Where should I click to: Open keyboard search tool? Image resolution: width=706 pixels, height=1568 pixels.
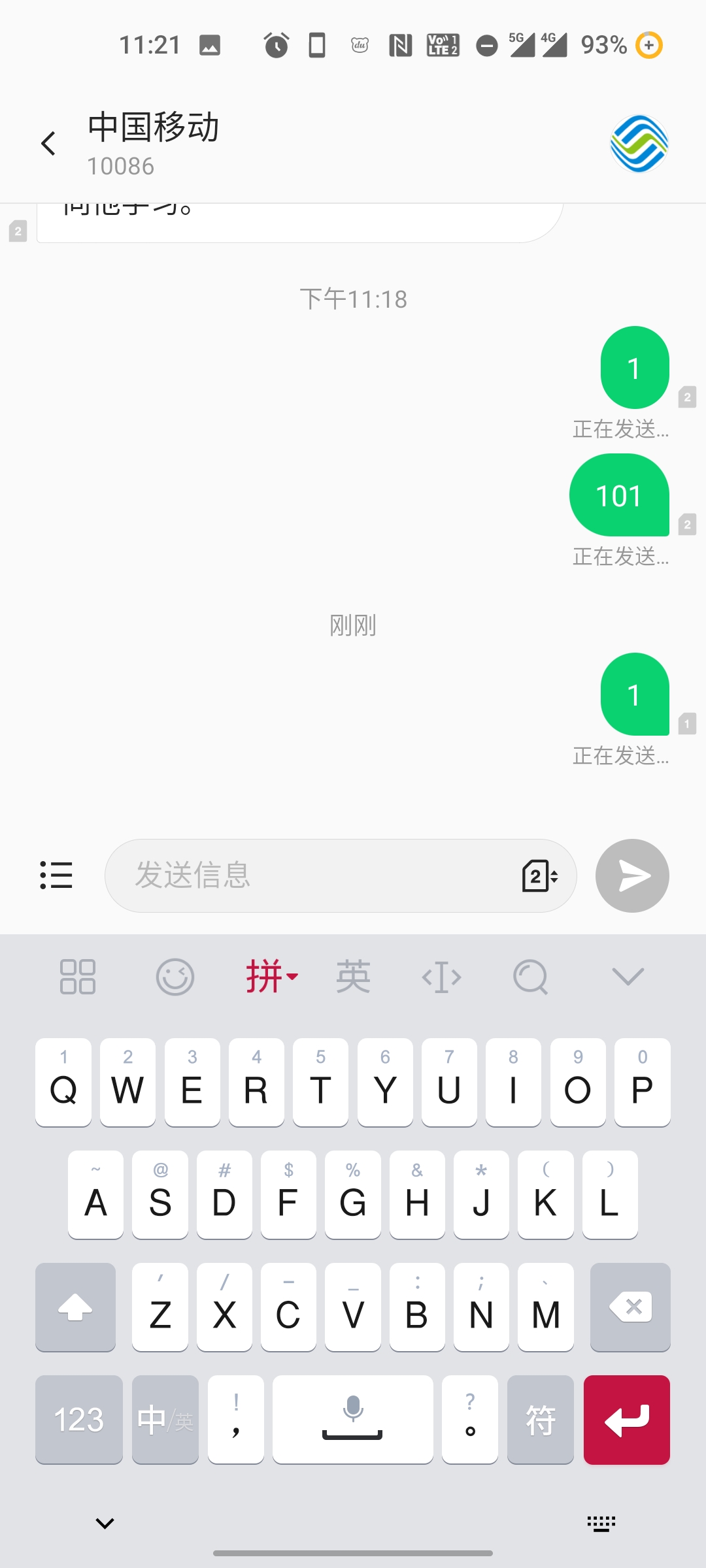pos(530,977)
